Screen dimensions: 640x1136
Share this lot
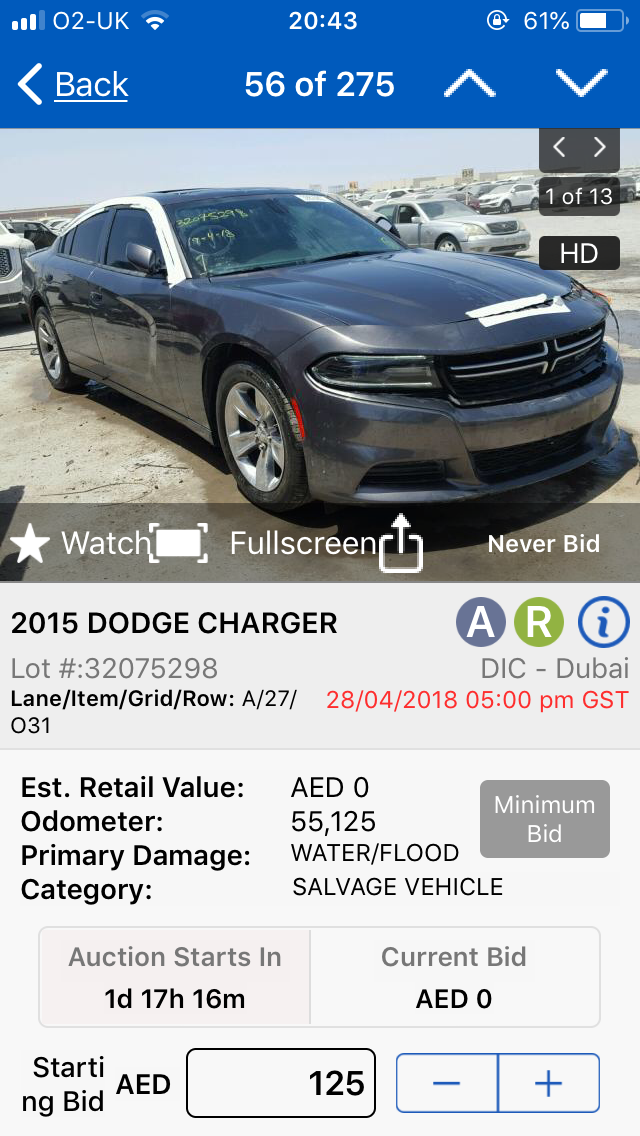click(x=401, y=543)
